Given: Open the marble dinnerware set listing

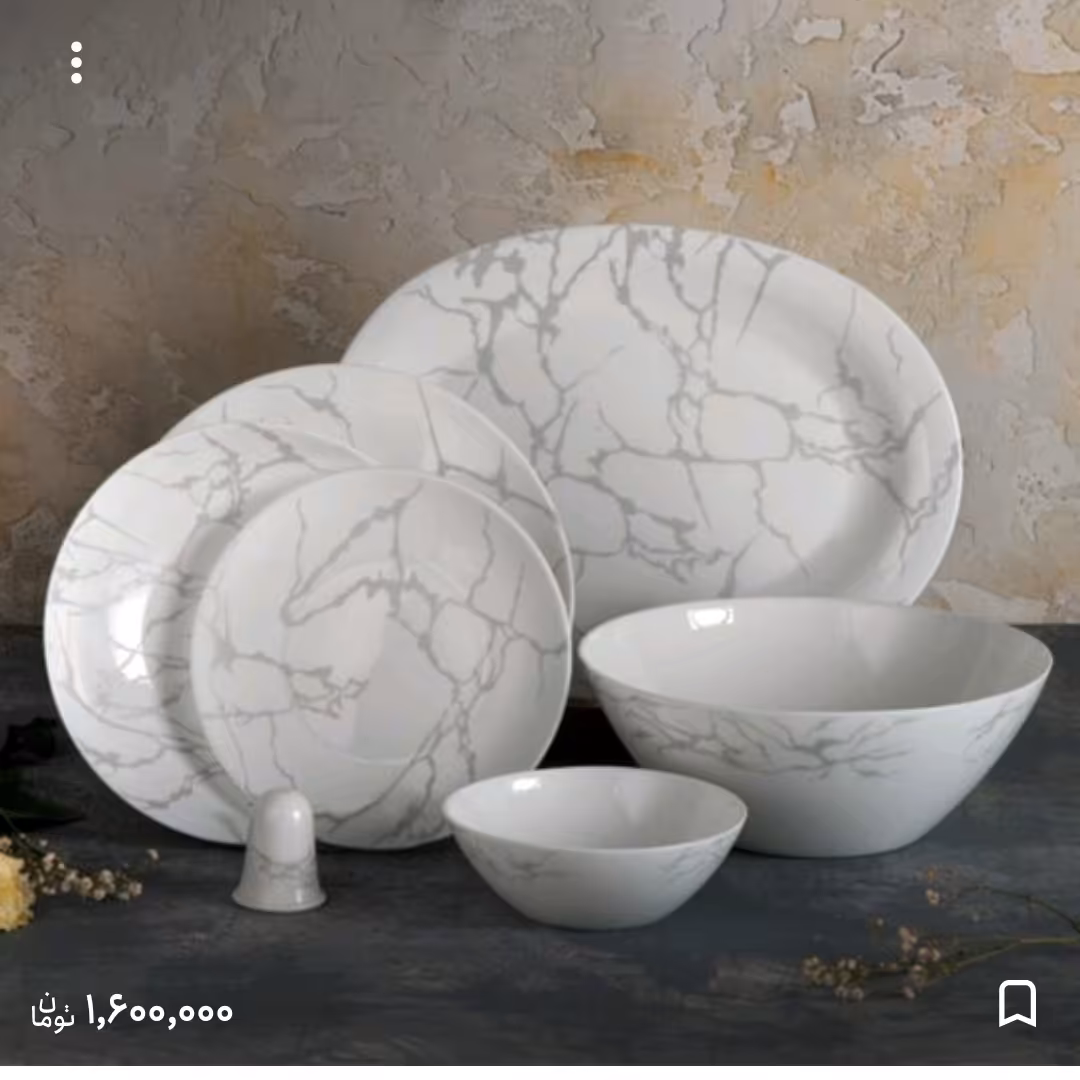Looking at the screenshot, I should click(x=540, y=560).
